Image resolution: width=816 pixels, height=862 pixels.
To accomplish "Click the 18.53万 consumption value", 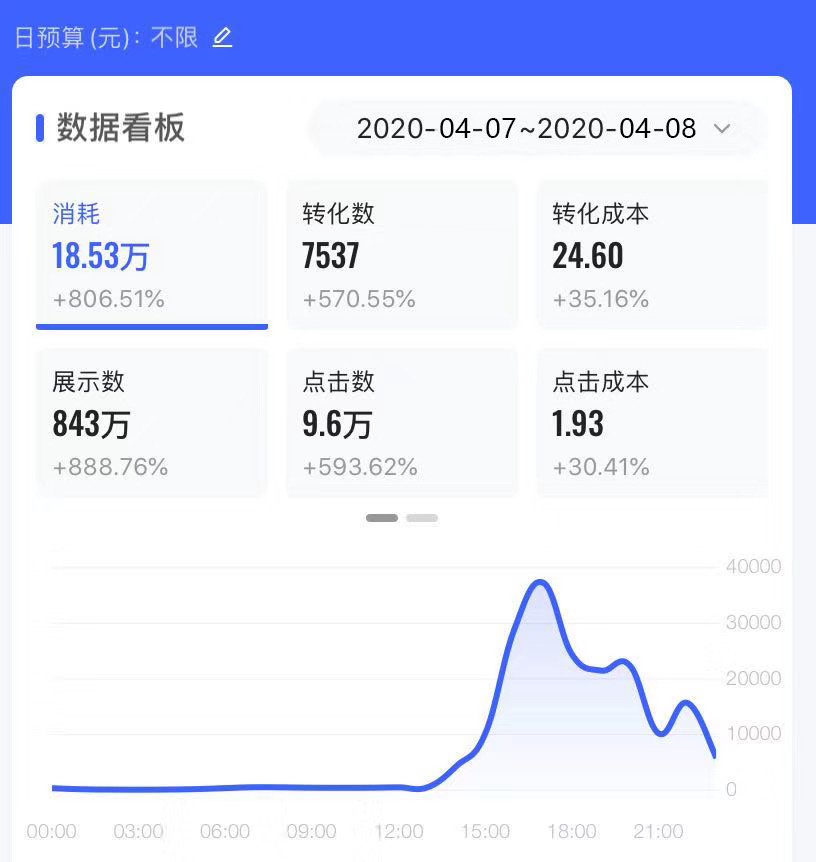I will (x=99, y=257).
